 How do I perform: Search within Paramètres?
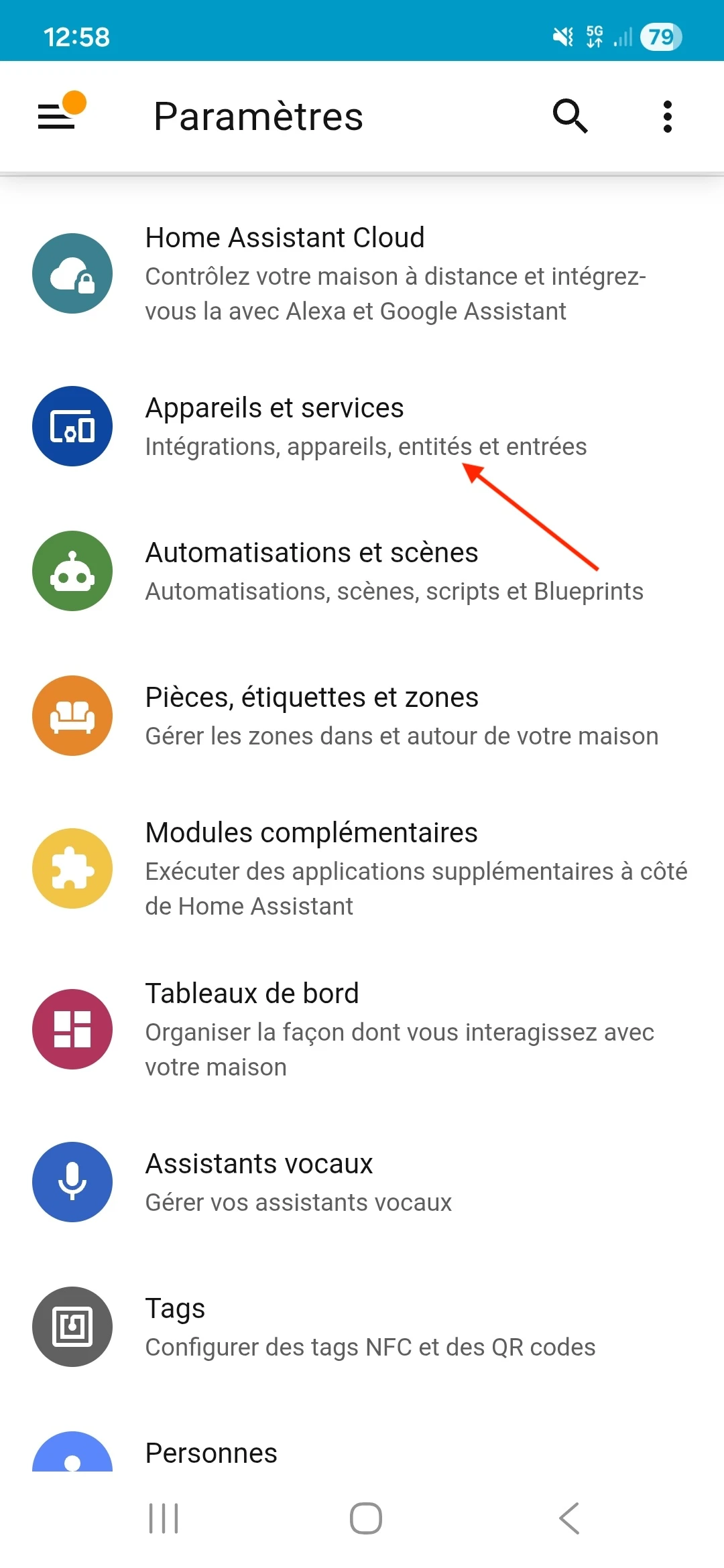point(570,117)
